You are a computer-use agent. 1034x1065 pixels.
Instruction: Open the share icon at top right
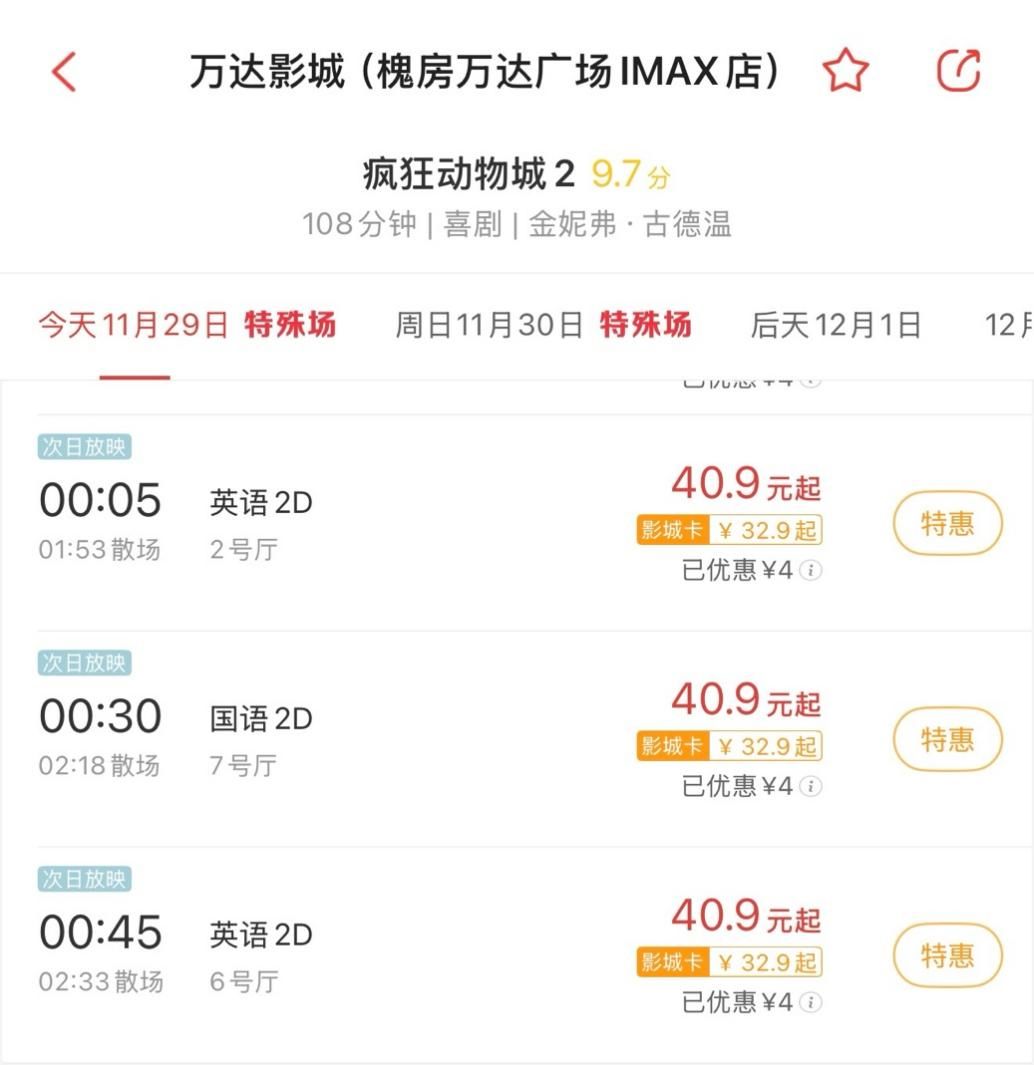click(957, 70)
